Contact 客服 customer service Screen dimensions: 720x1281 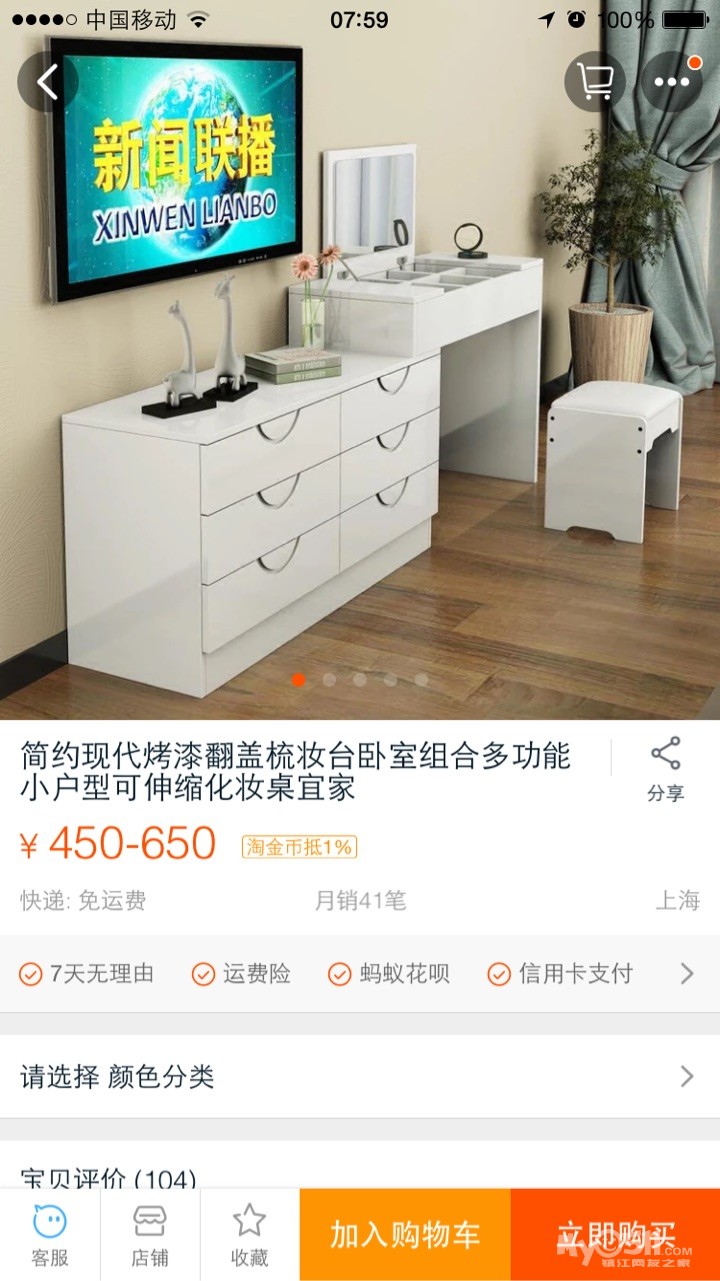(x=50, y=1235)
